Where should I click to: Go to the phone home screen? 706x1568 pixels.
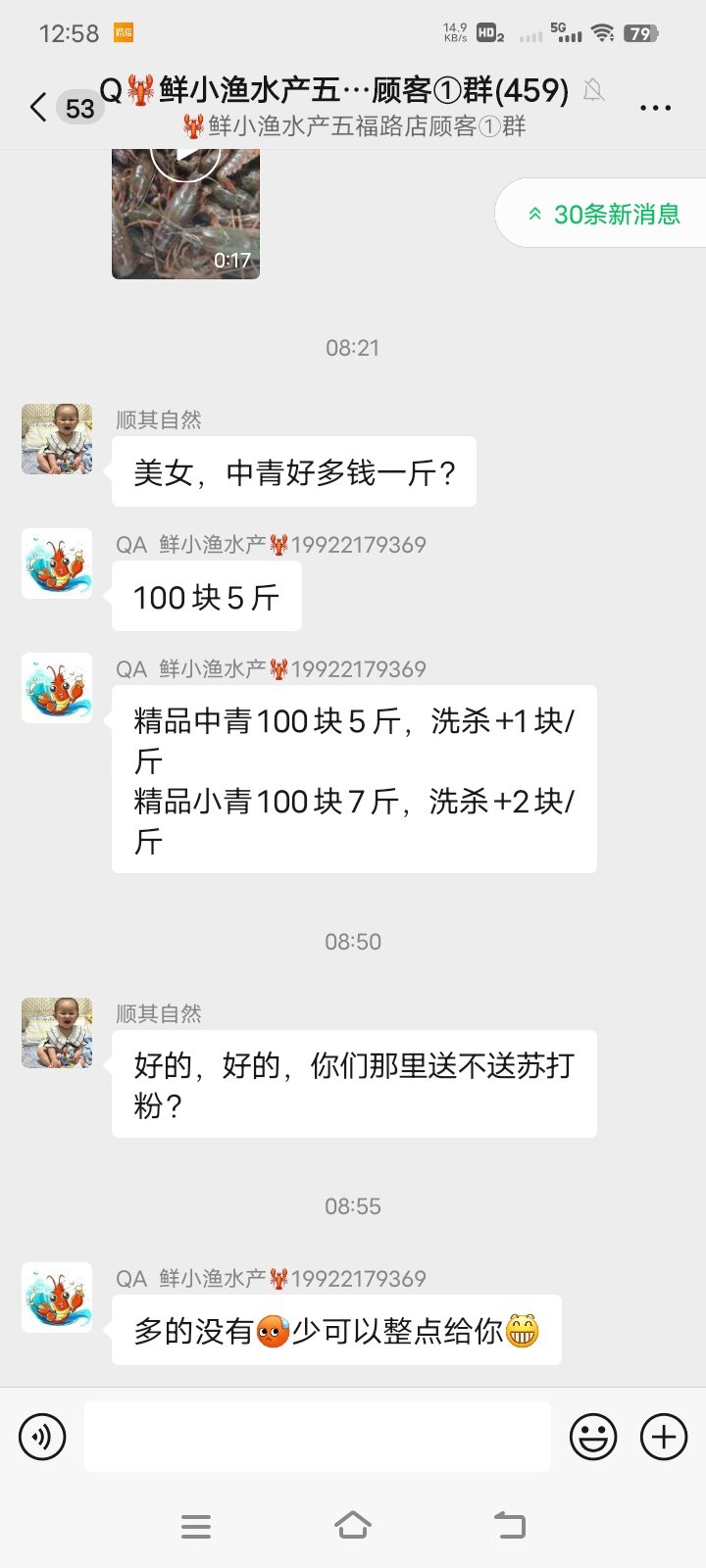pos(353,1525)
